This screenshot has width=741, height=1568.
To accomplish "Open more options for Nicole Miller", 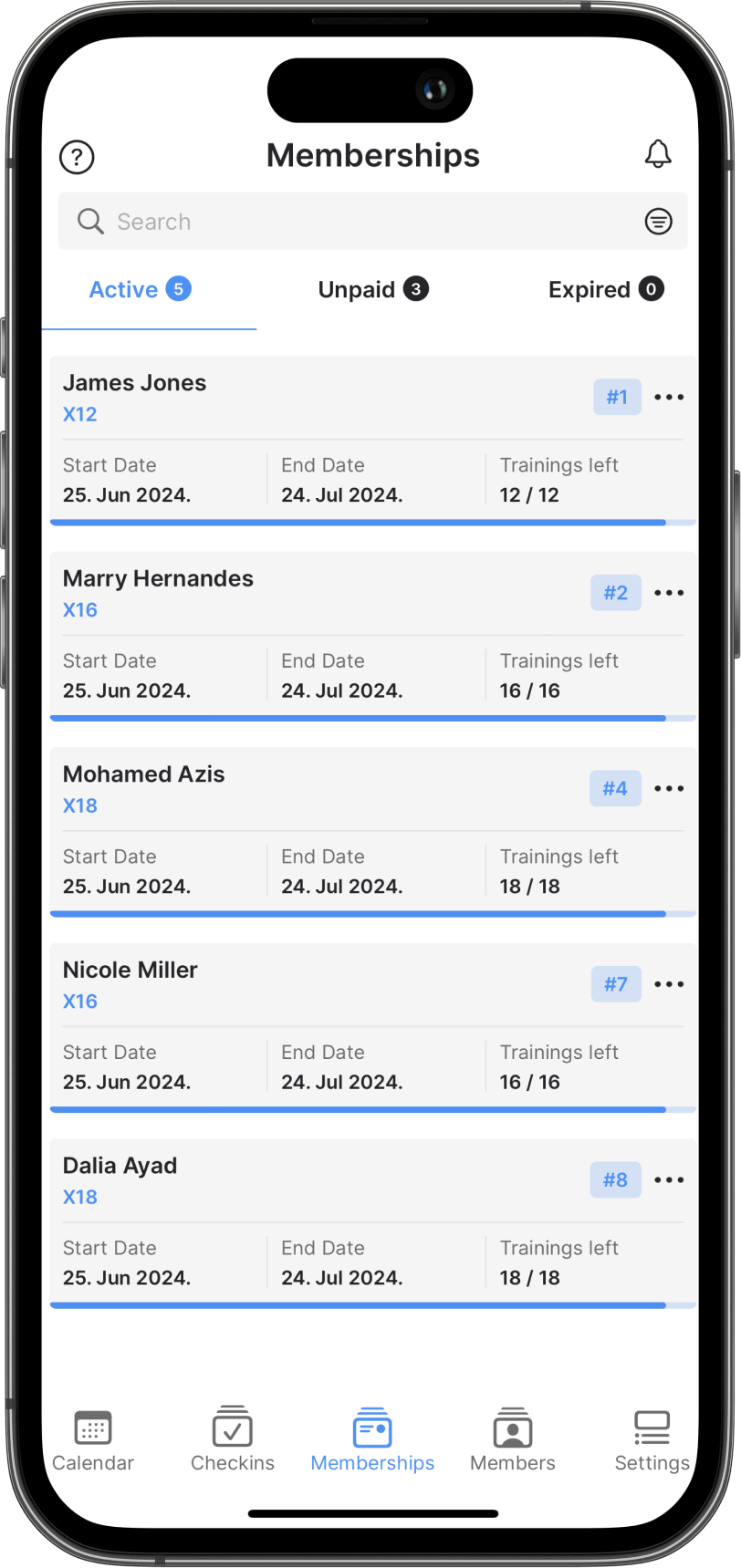I will coord(669,984).
